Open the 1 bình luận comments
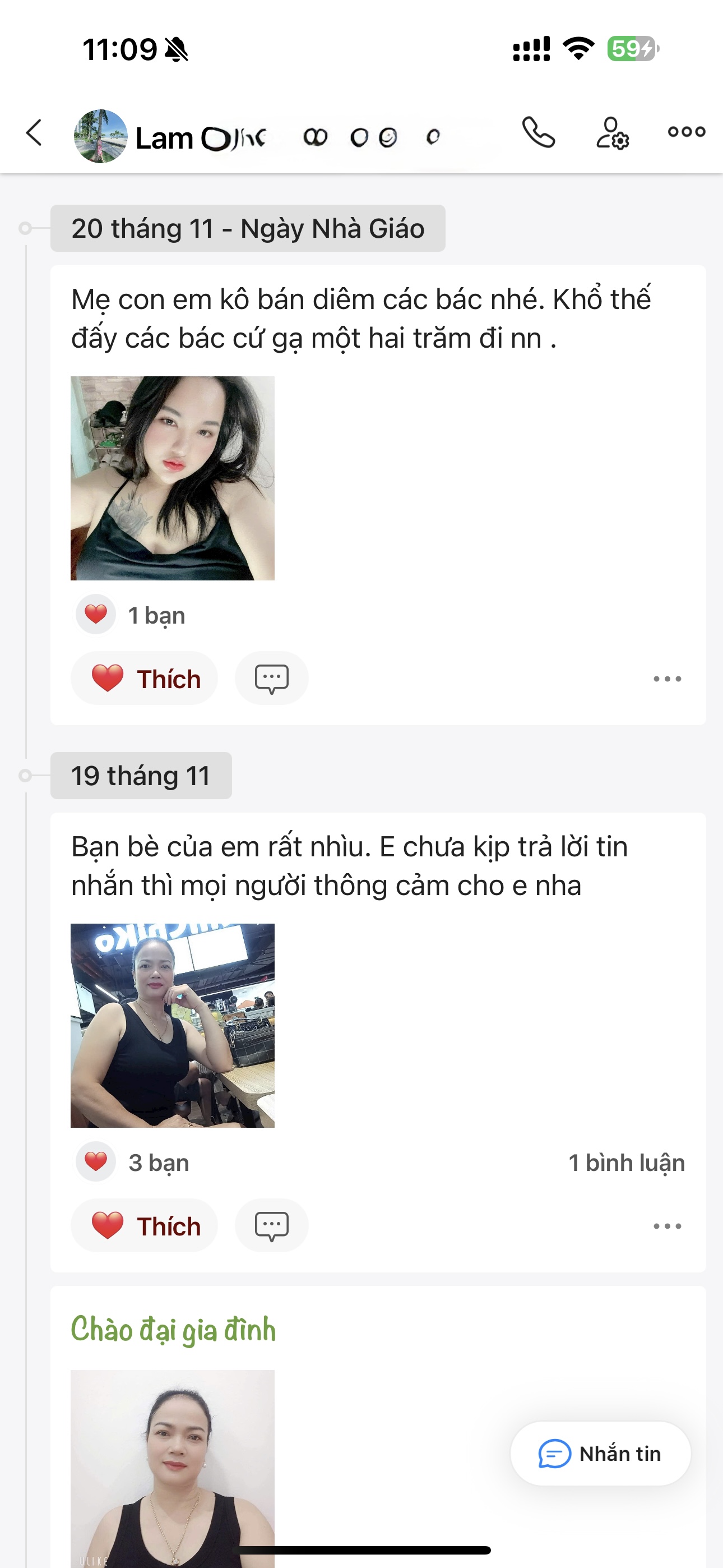Screen dimensions: 723x1568 626,1163
